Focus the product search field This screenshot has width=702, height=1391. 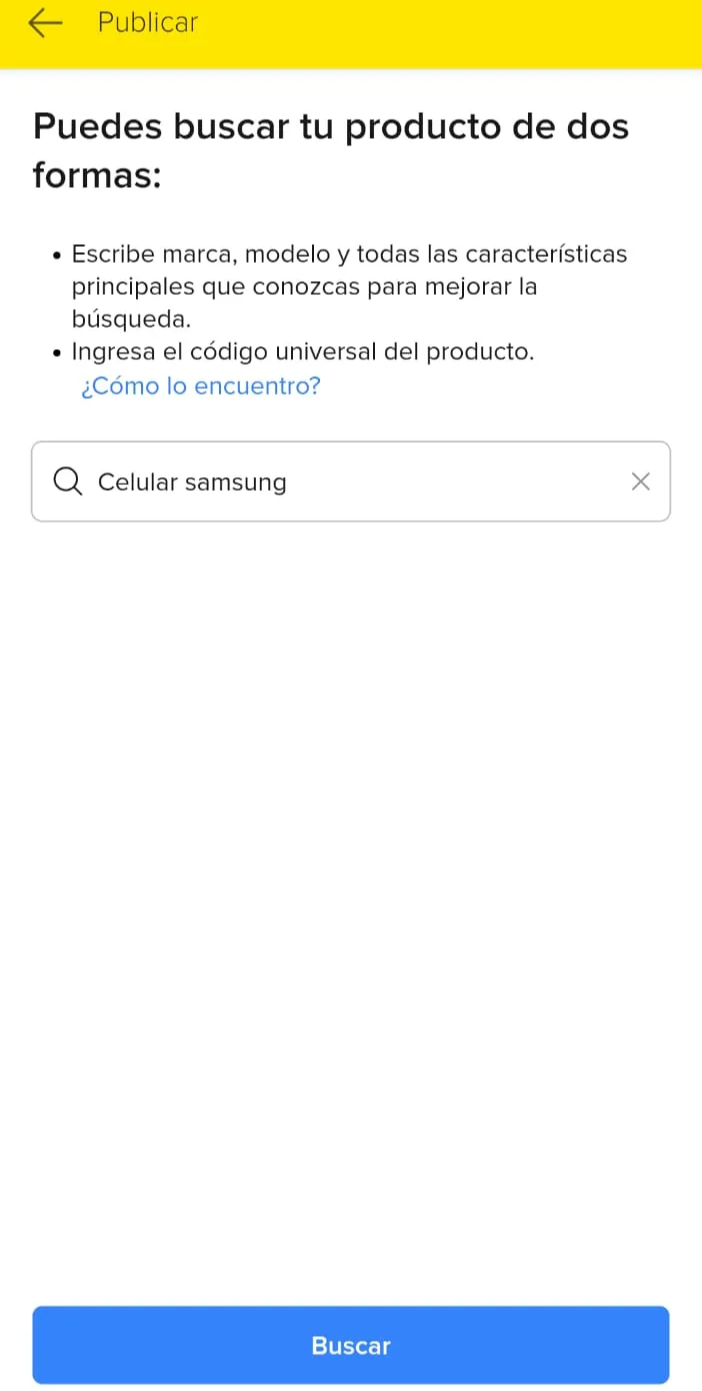tap(350, 482)
